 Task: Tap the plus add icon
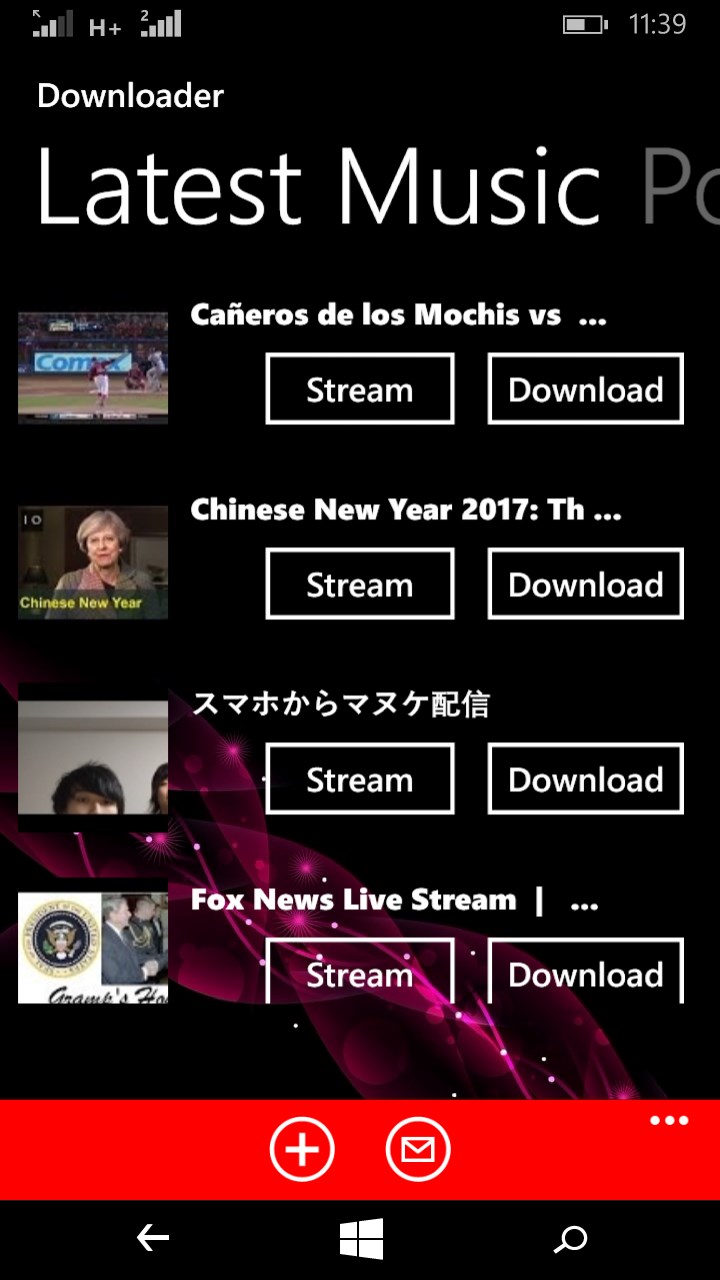(302, 1150)
